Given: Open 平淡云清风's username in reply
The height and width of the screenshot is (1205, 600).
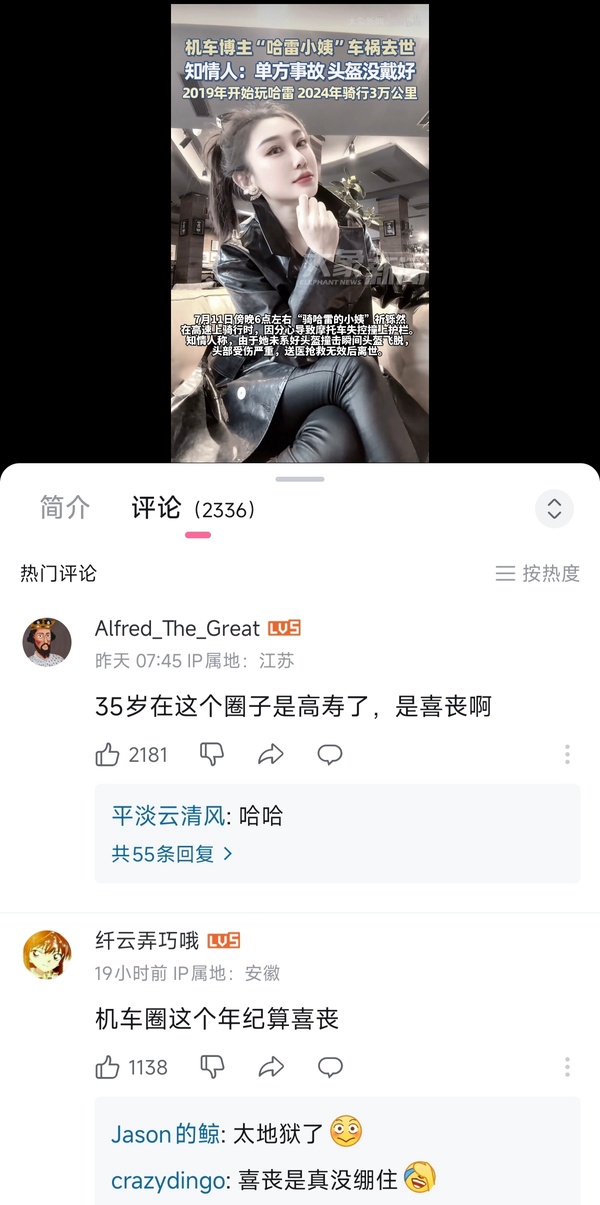Looking at the screenshot, I should pyautogui.click(x=167, y=816).
